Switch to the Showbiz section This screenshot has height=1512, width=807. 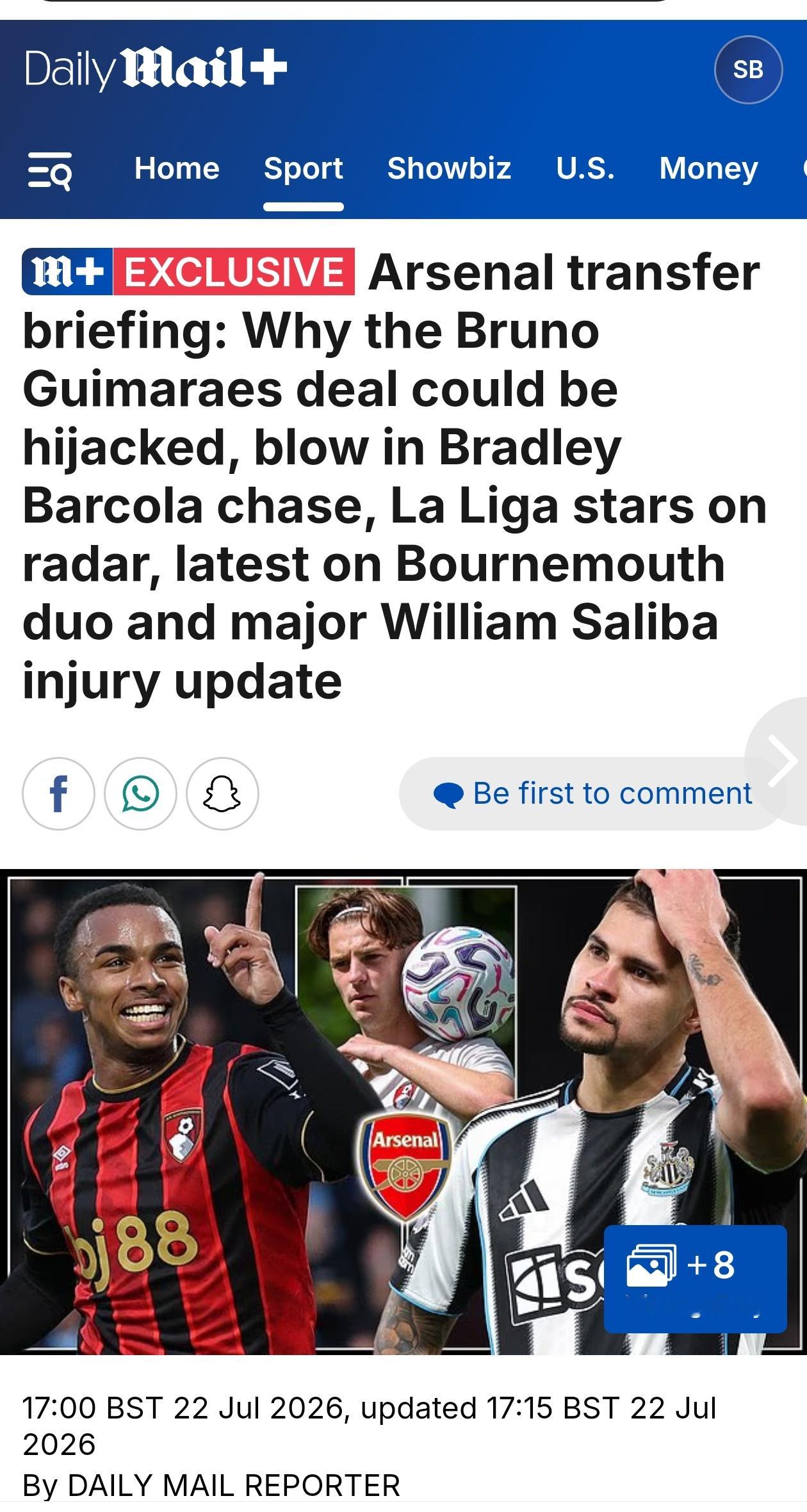(449, 168)
